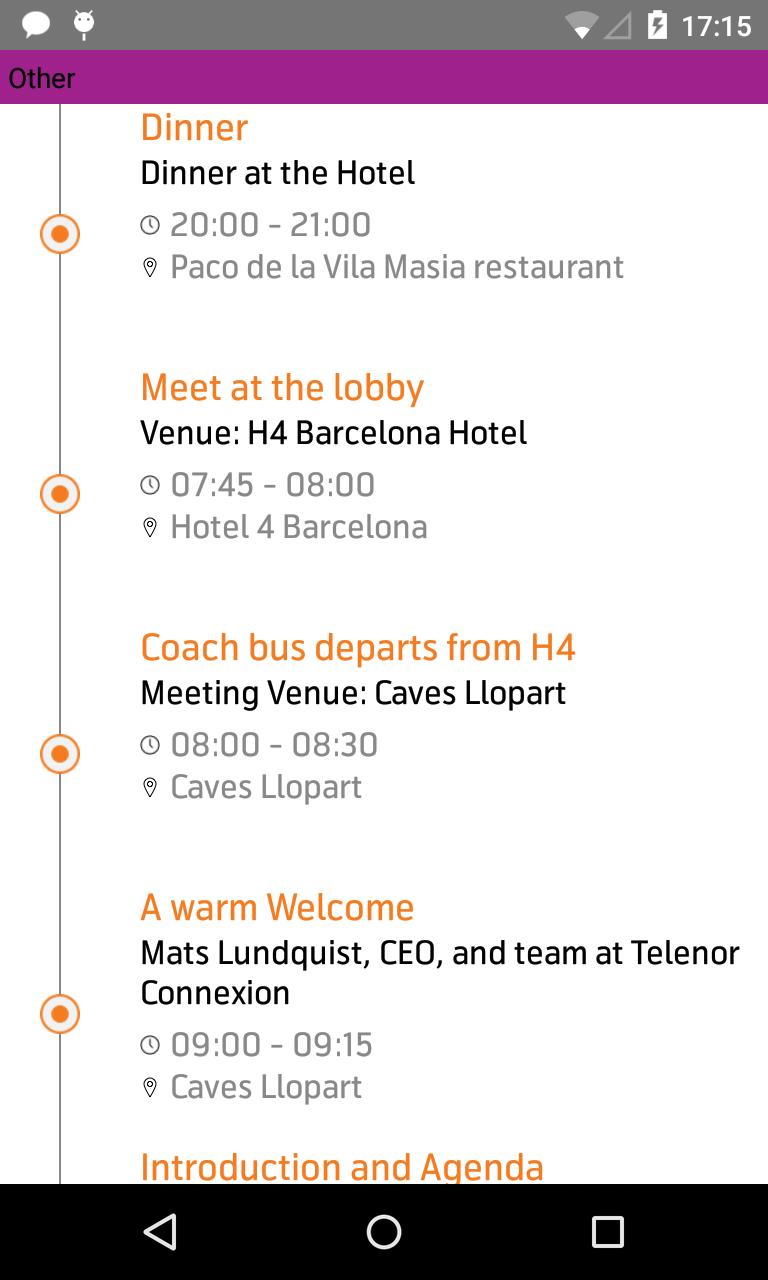
Task: Tap the Back navigation arrow
Action: (160, 1231)
